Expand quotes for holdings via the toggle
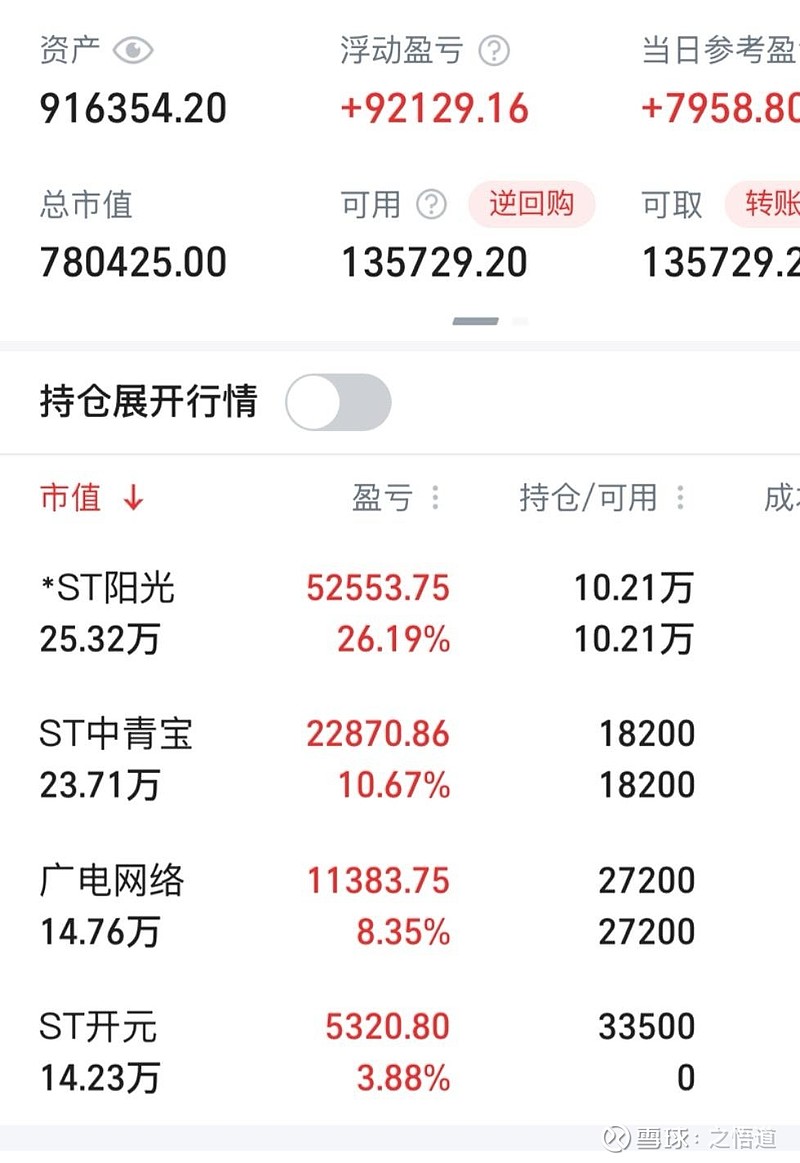The height and width of the screenshot is (1163, 800). [x=338, y=402]
